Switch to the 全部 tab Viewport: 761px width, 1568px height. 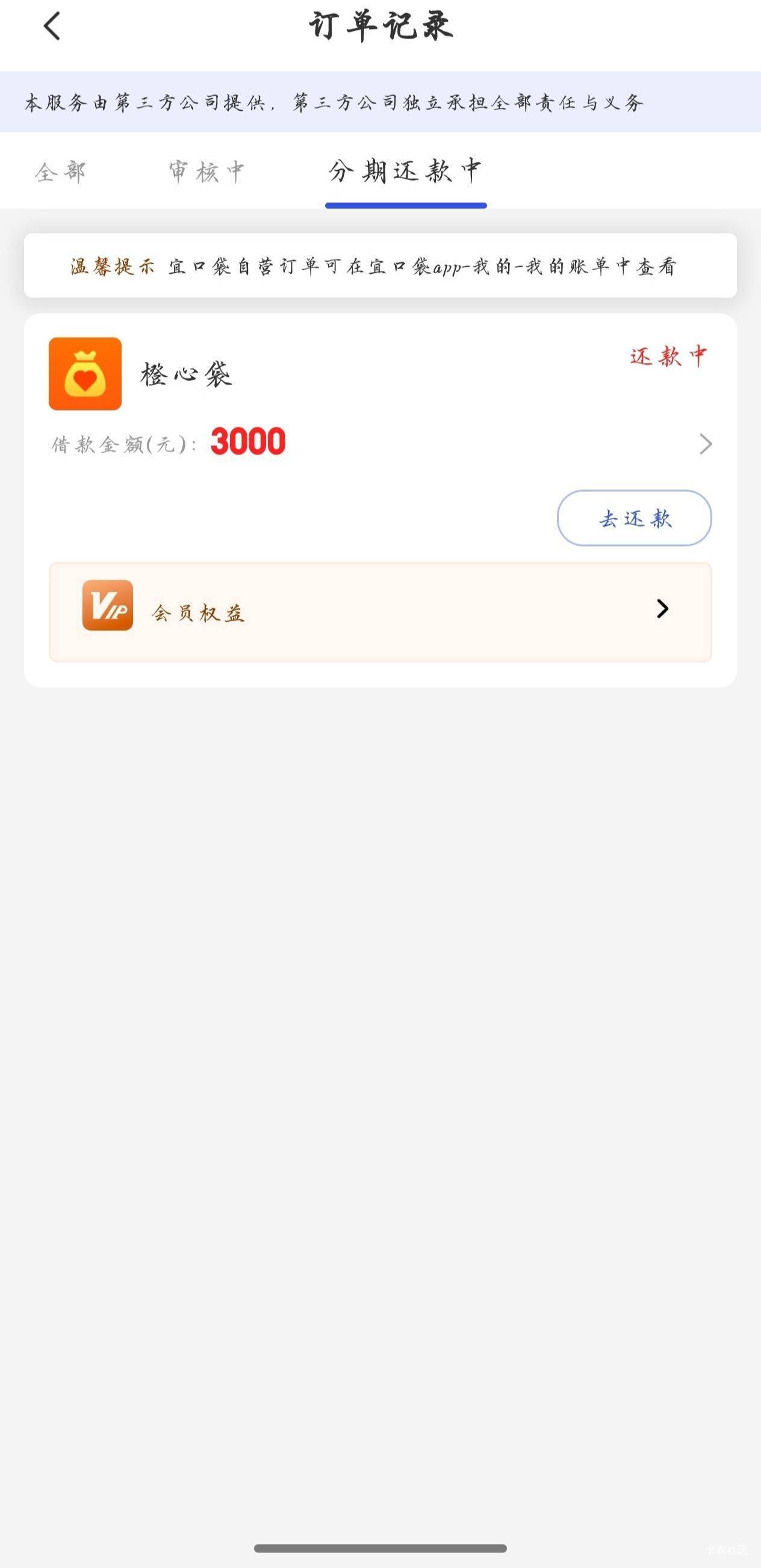pos(60,172)
